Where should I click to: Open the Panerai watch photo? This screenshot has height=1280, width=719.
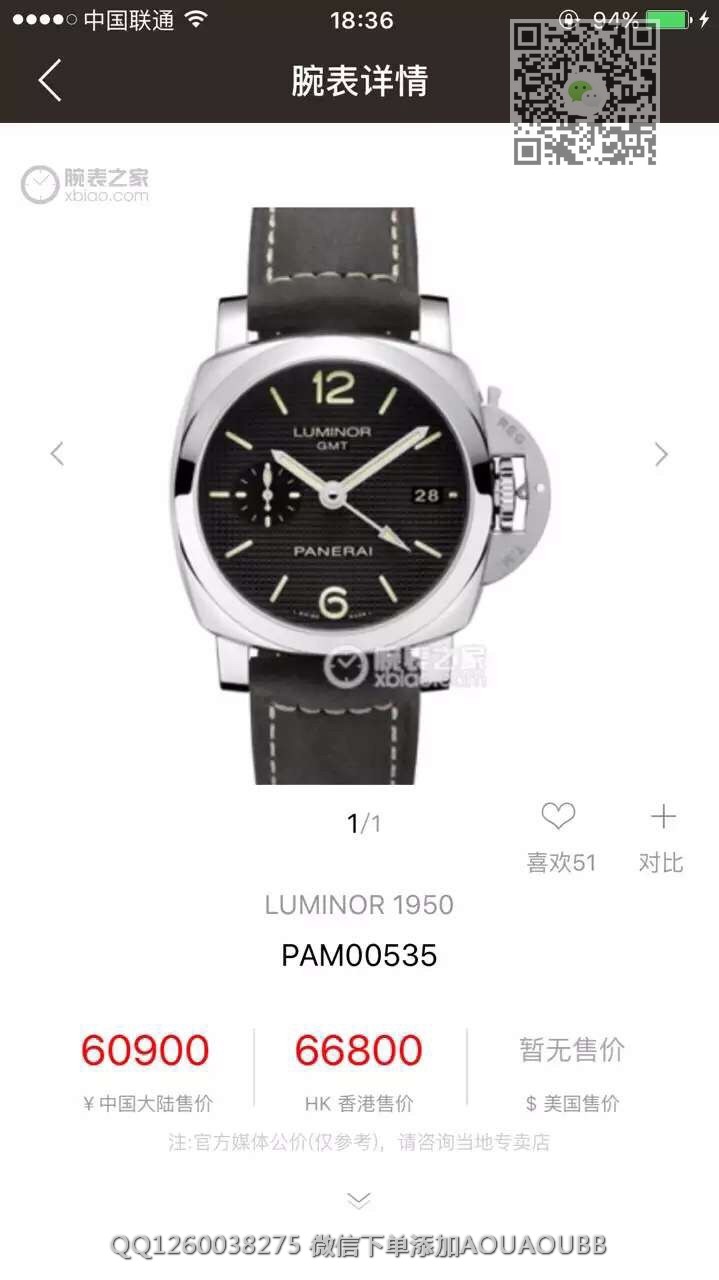click(x=358, y=495)
